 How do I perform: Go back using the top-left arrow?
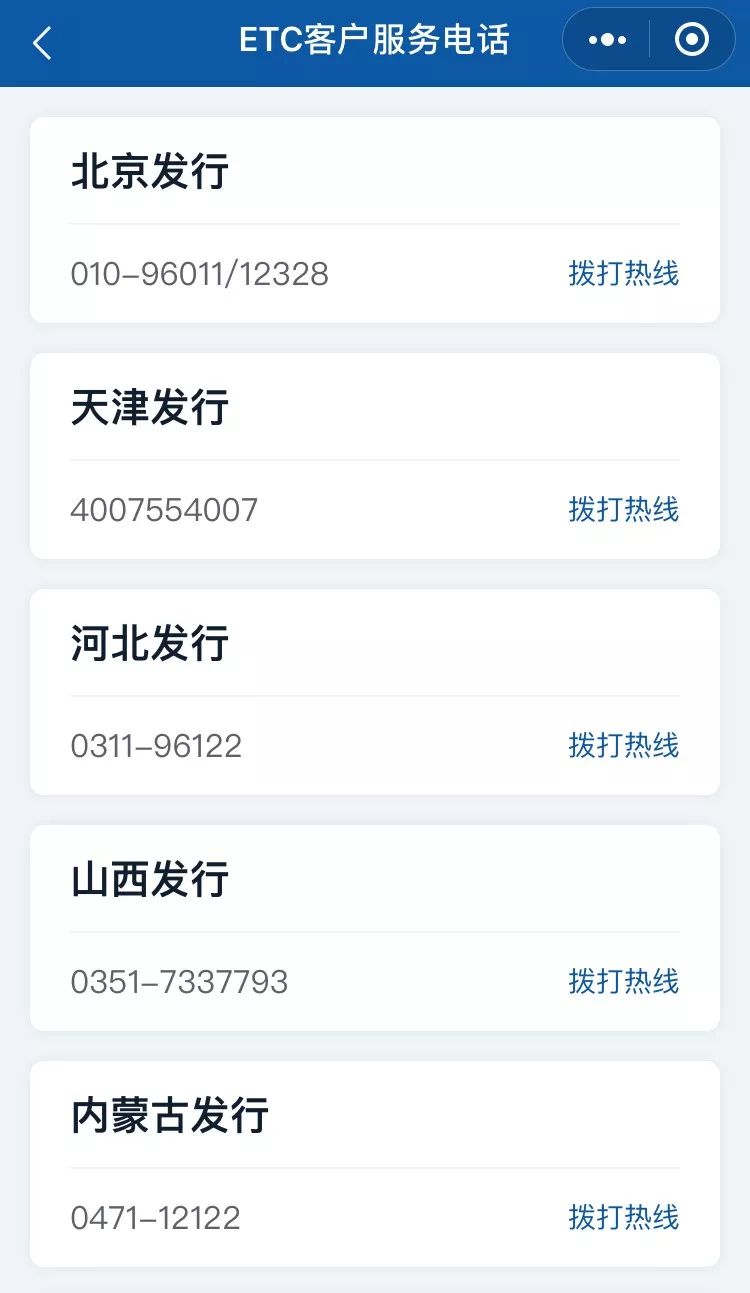click(x=42, y=43)
